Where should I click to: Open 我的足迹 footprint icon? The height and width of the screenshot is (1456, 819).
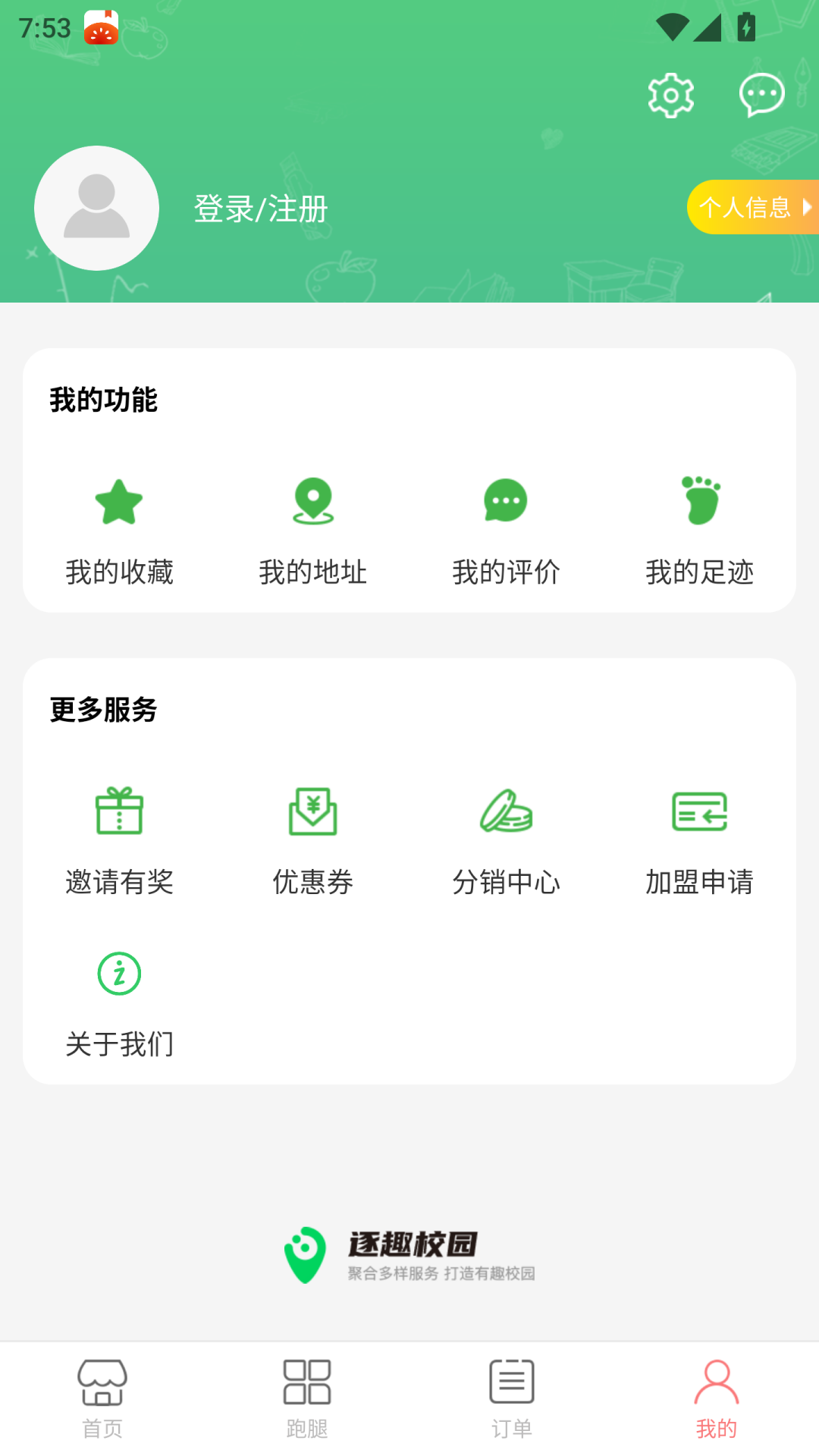700,500
